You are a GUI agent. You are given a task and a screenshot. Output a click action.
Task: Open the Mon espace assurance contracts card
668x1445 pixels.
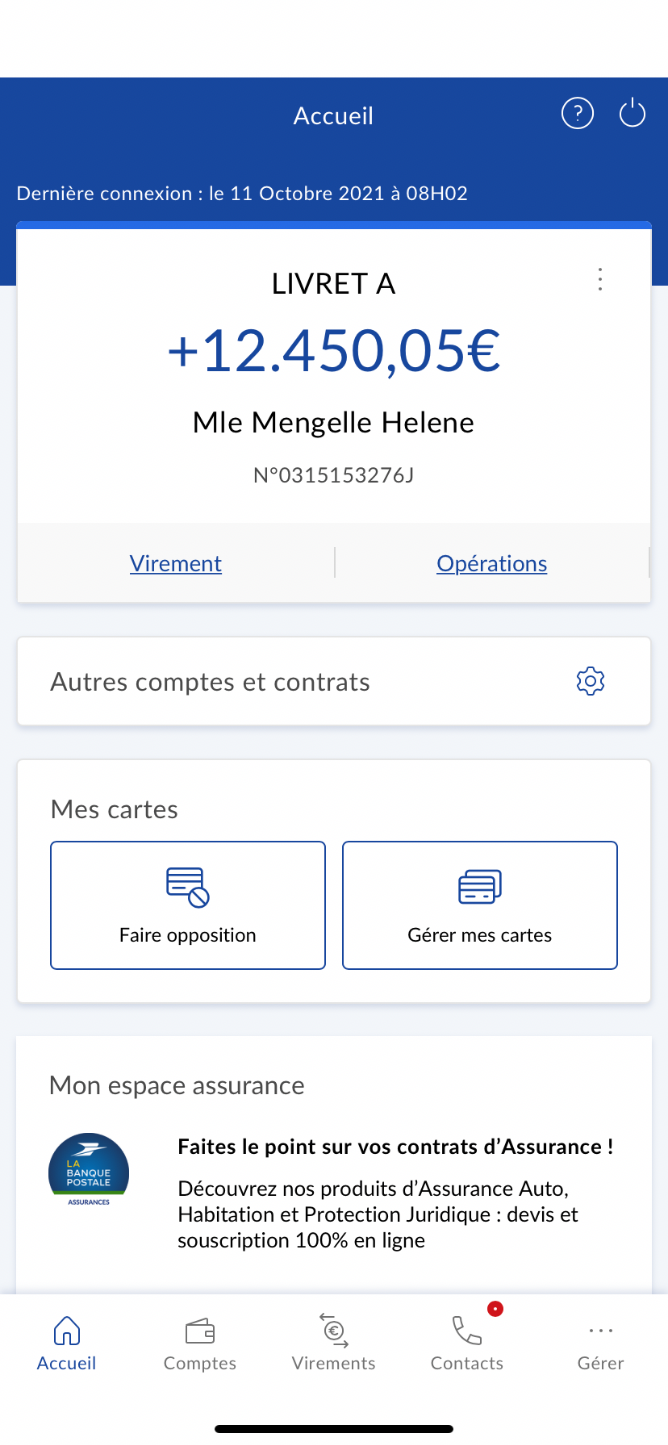pyautogui.click(x=334, y=1165)
